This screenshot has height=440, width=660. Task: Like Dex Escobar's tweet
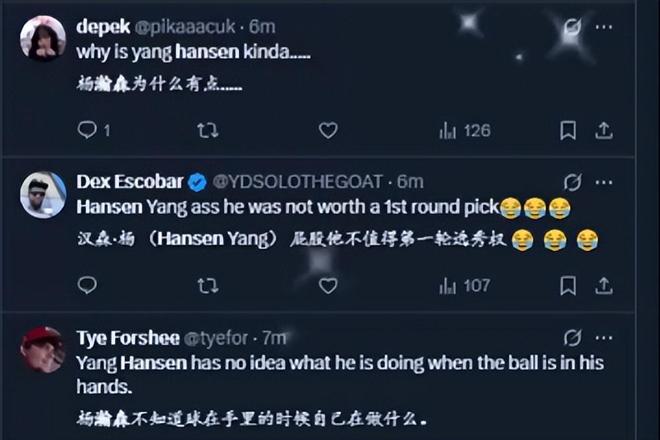[x=328, y=286]
